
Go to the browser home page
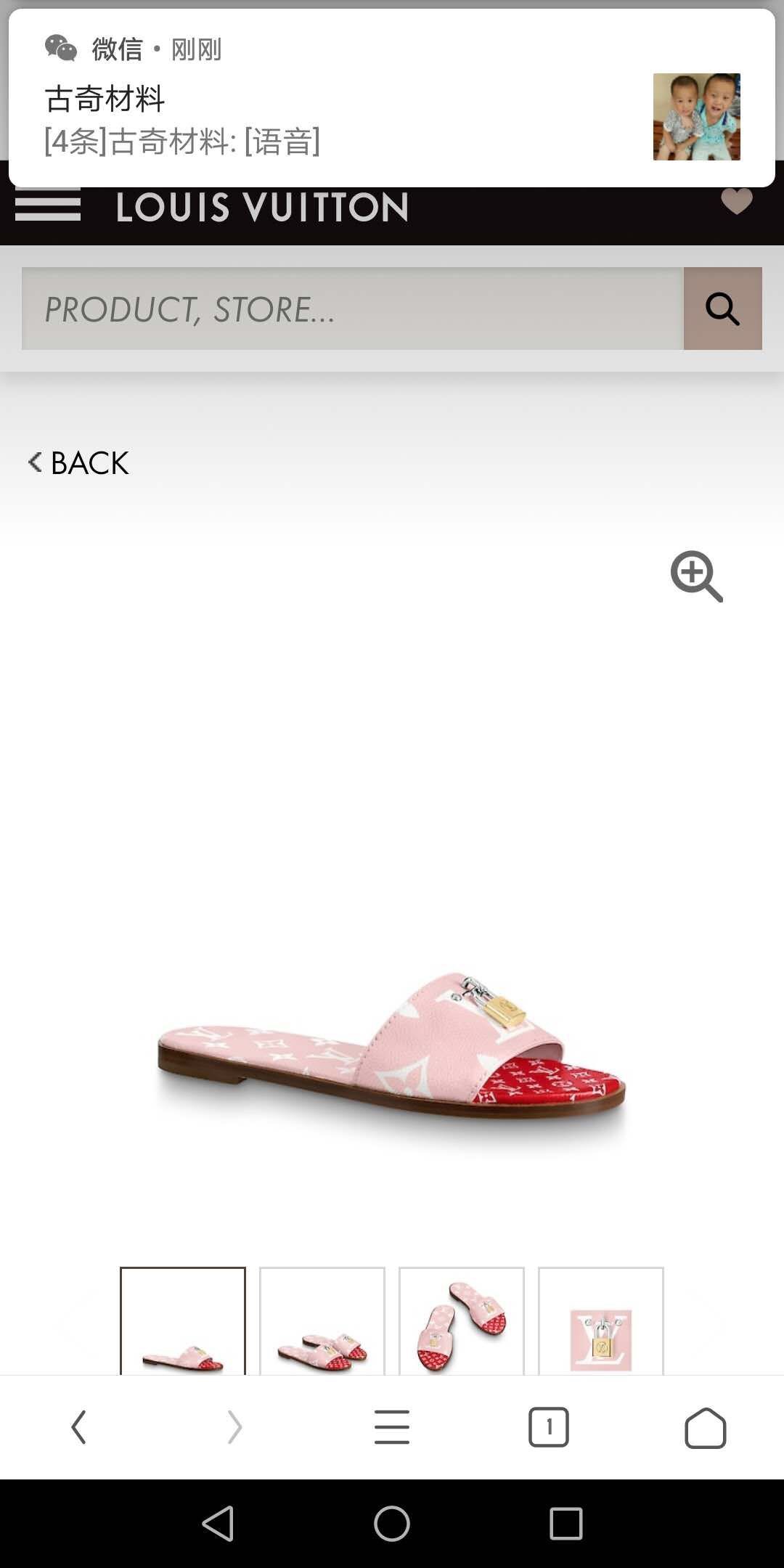pyautogui.click(x=705, y=1427)
